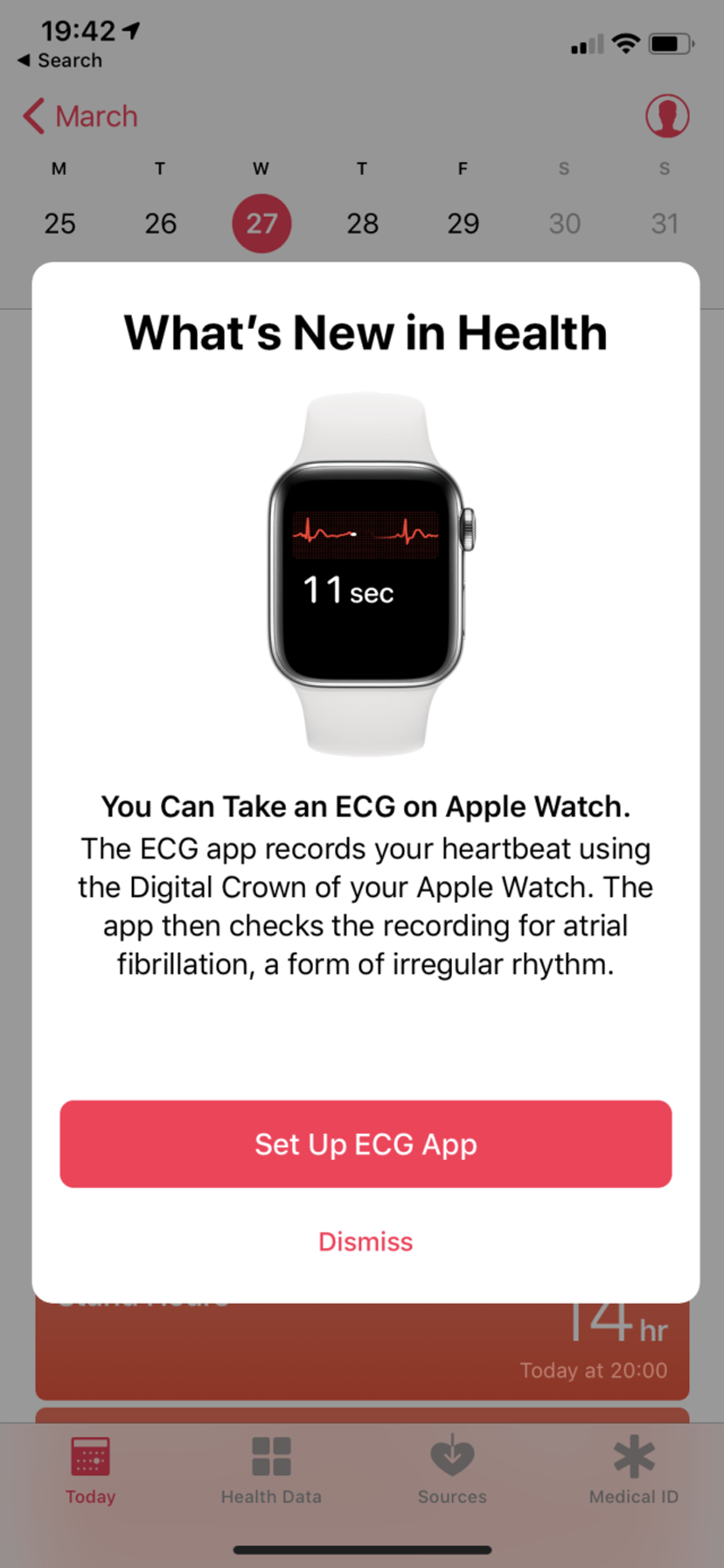The width and height of the screenshot is (724, 1568).
Task: Tap Set Up ECG App button
Action: [x=365, y=1144]
